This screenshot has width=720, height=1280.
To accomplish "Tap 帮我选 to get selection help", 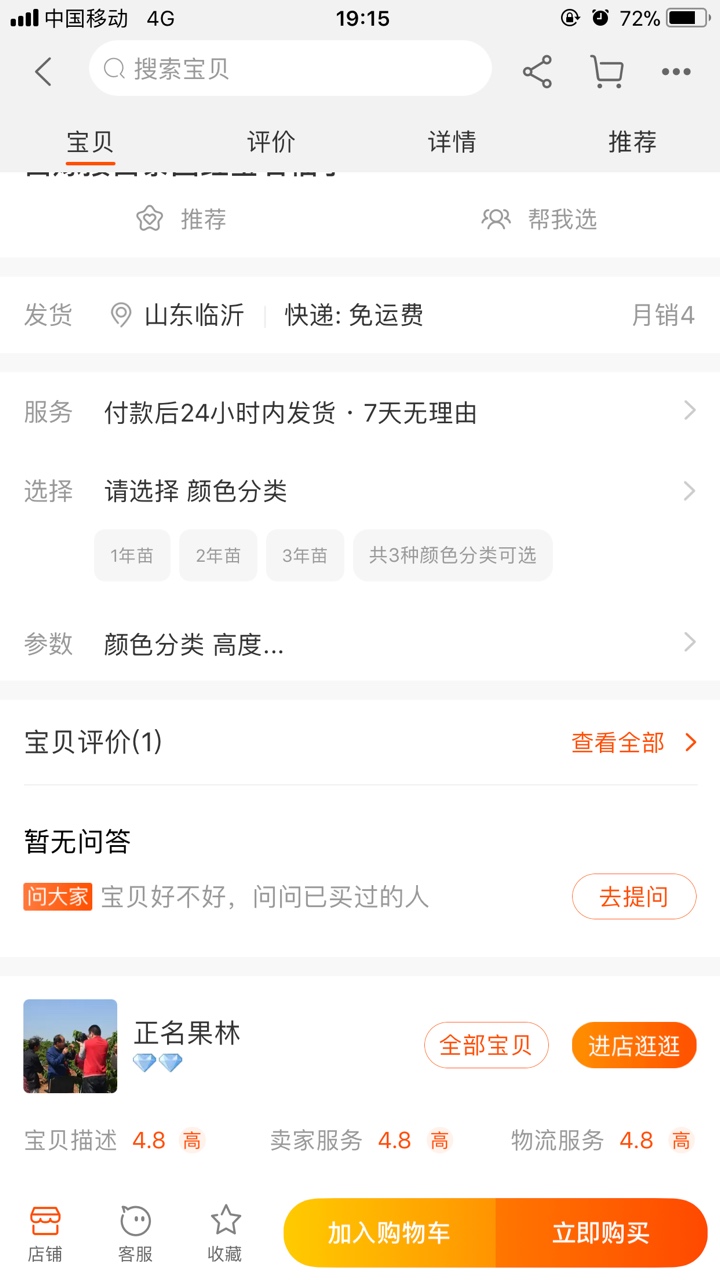I will (540, 219).
